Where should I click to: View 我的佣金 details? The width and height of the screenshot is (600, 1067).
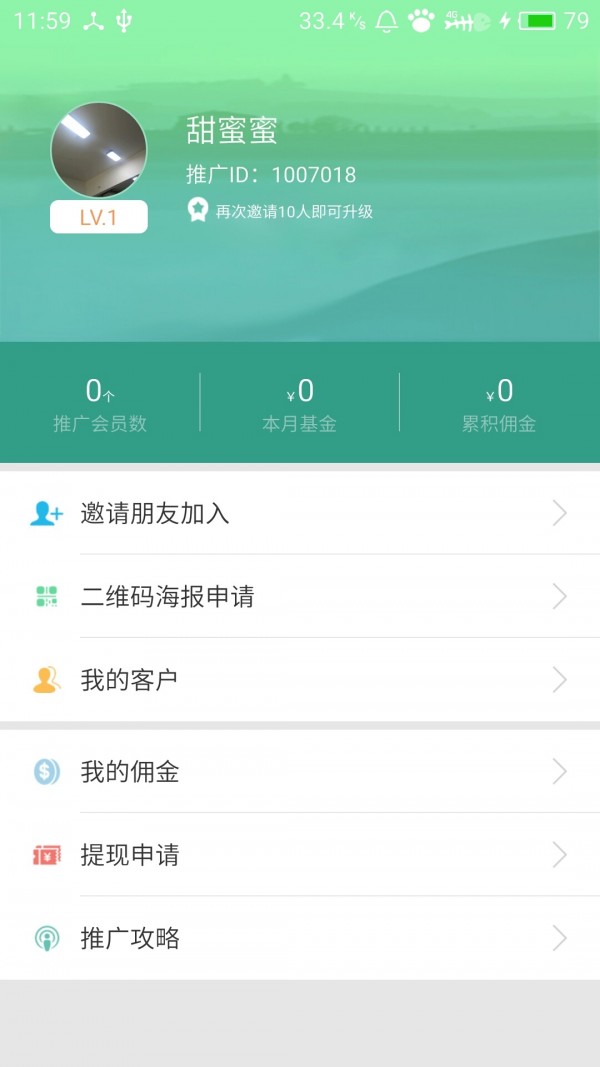[x=300, y=771]
